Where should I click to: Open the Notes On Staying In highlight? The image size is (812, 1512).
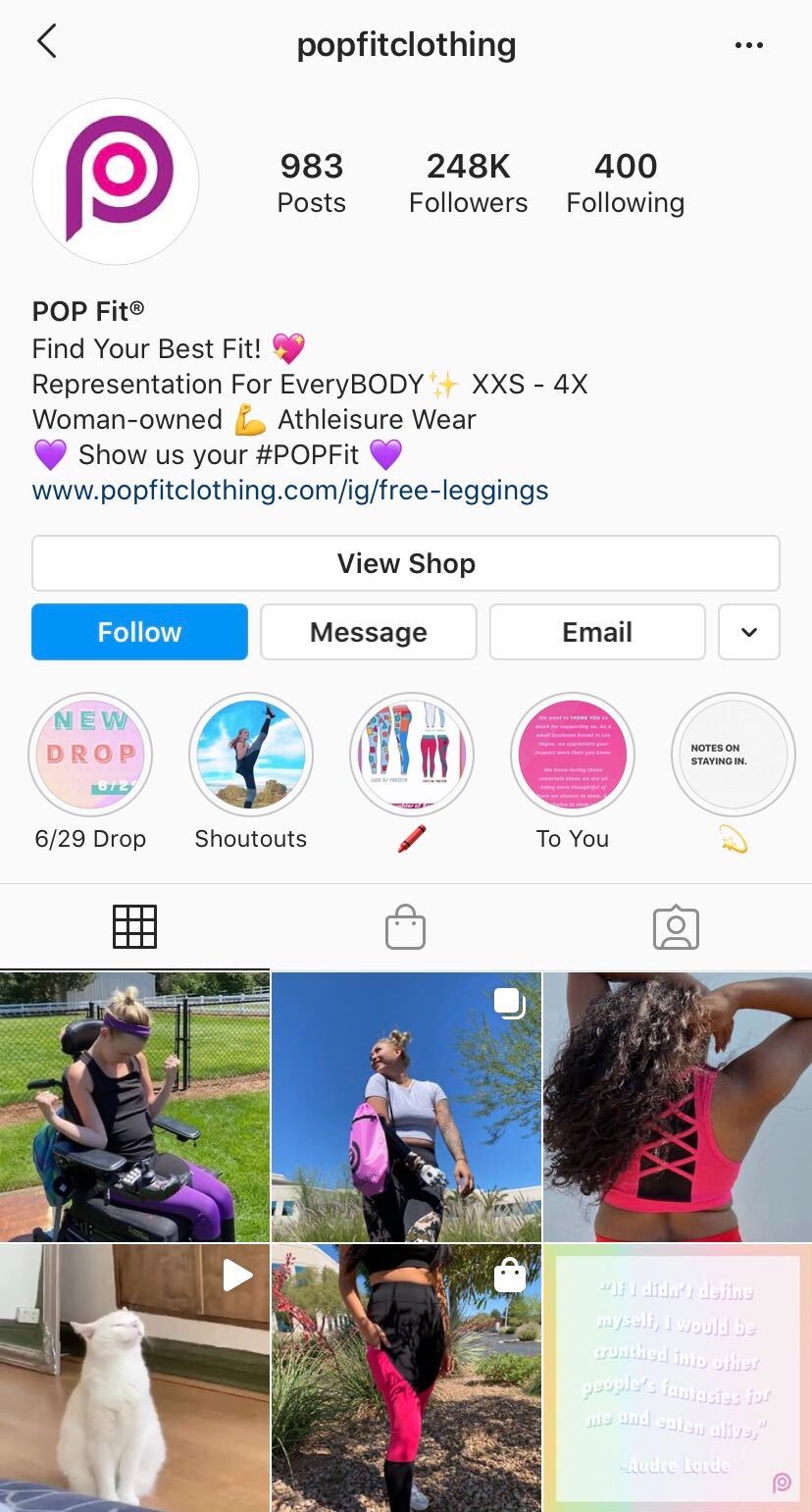733,754
